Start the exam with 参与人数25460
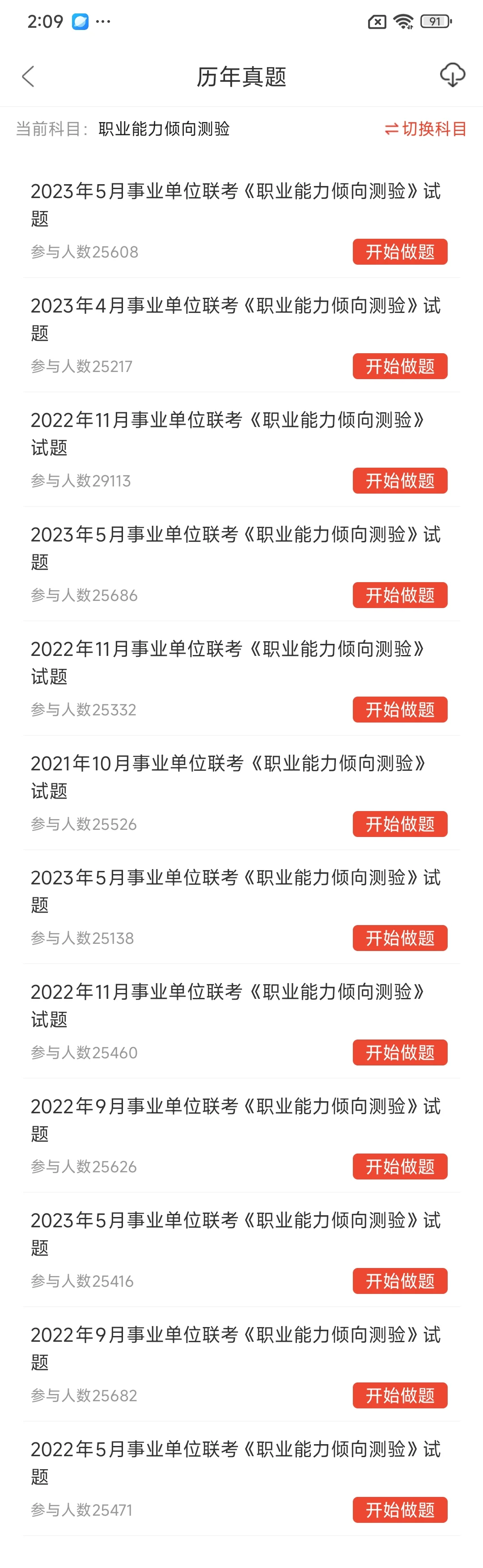 coord(399,1052)
